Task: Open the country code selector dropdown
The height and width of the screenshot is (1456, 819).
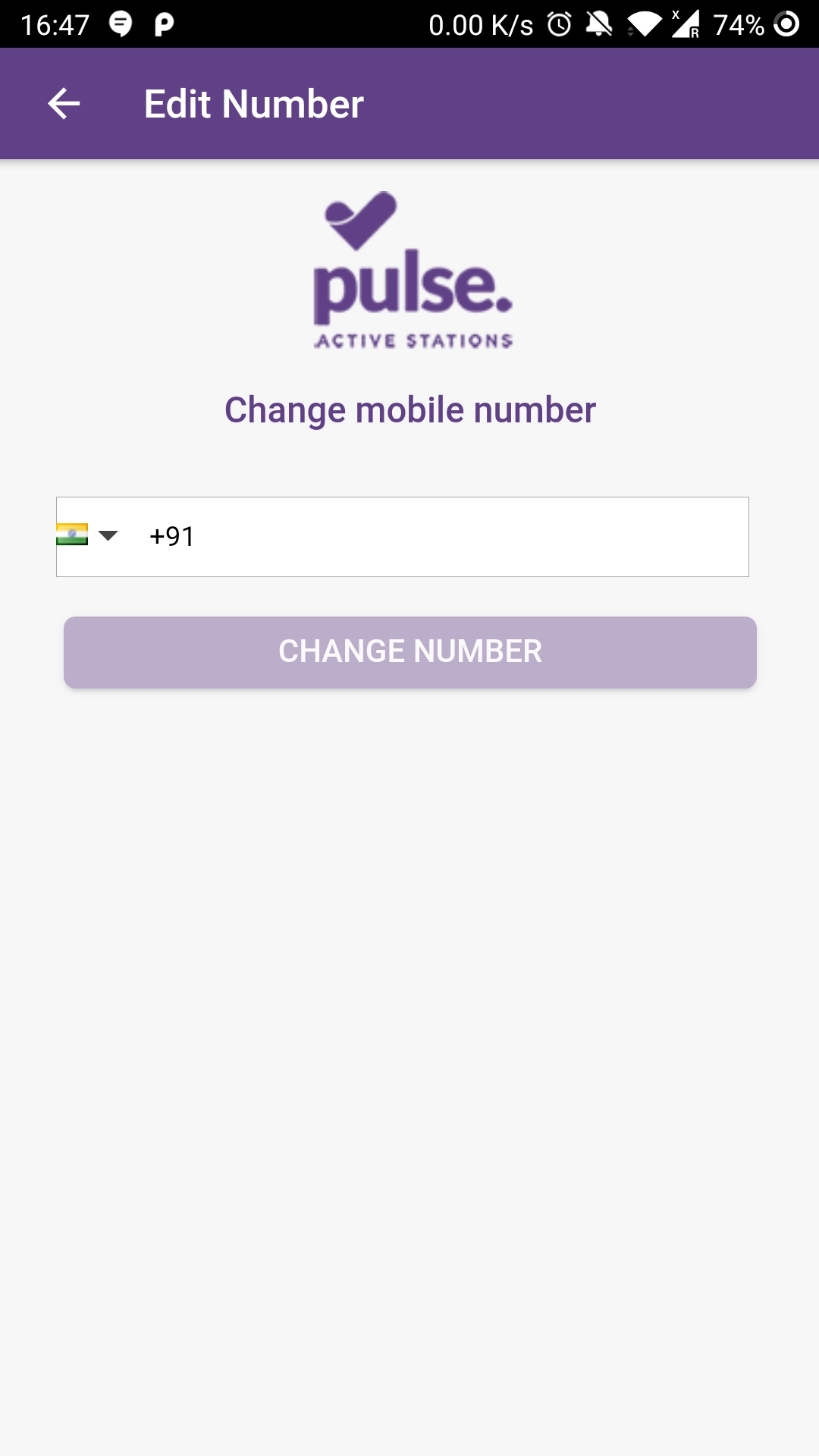Action: [87, 536]
